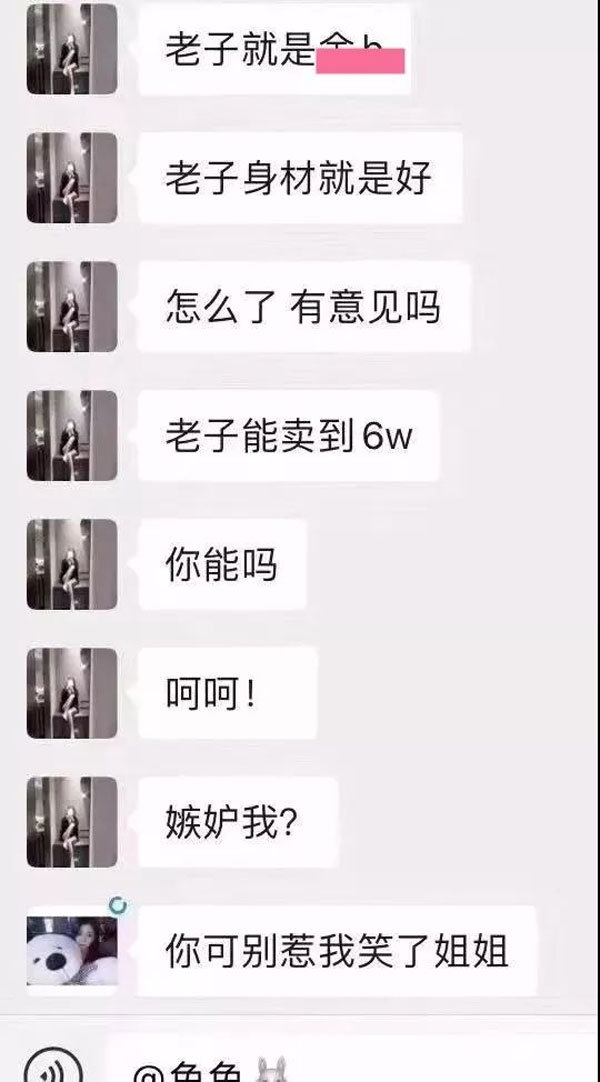Switch to voice message input
600x1082 pixels.
47,1068
